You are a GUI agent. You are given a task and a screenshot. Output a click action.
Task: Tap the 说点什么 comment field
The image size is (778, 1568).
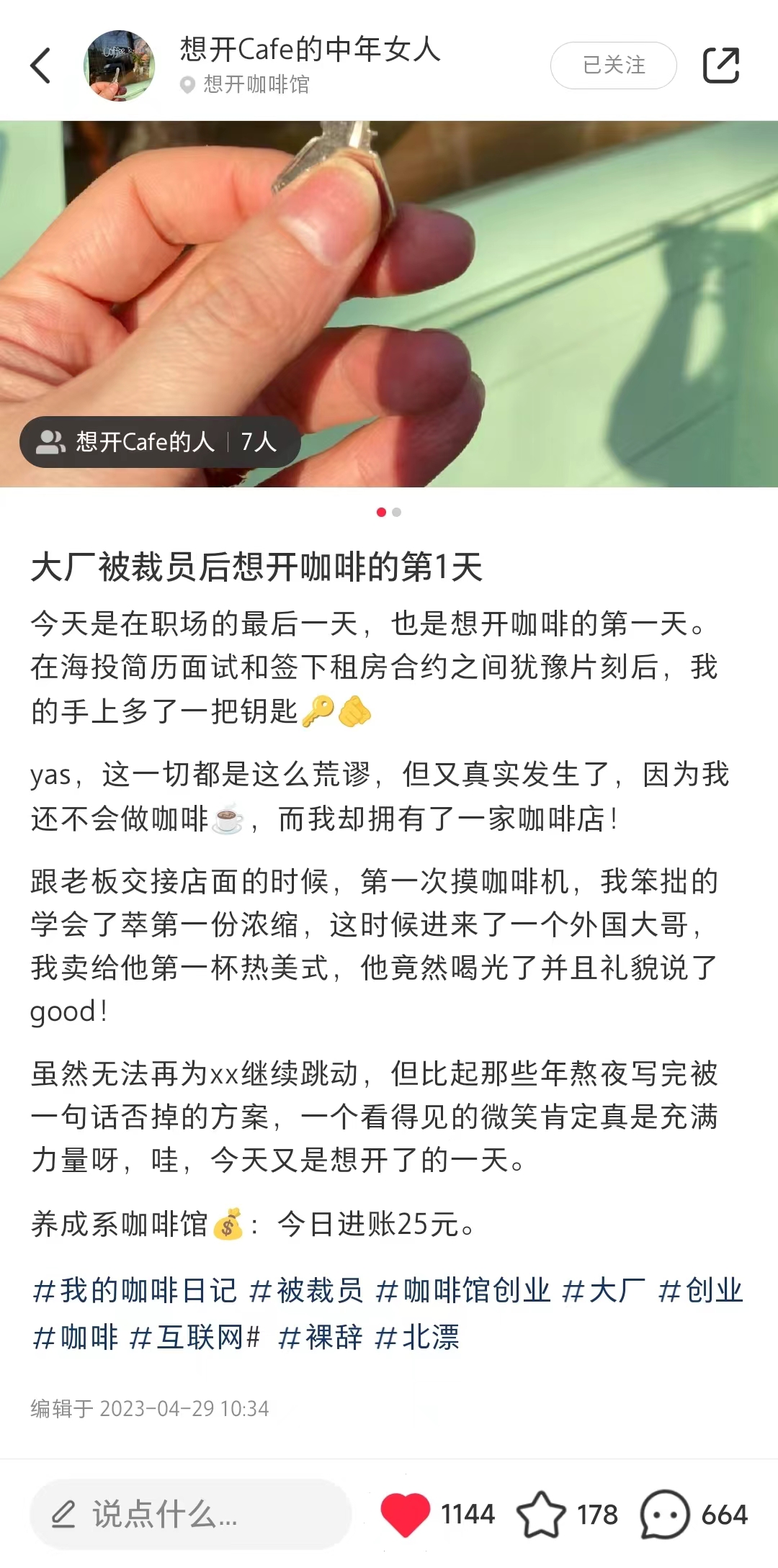coord(190,1514)
